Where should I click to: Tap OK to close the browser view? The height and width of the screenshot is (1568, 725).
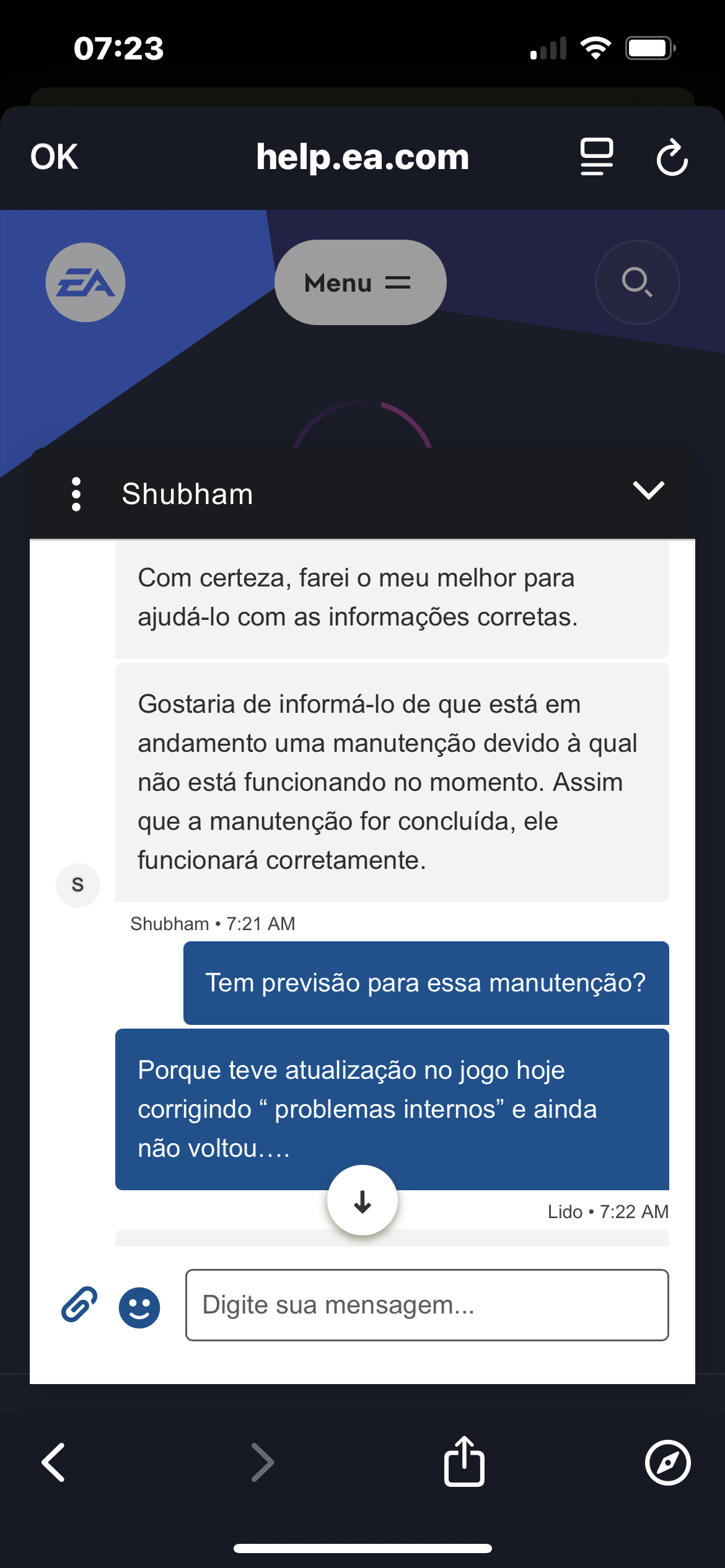pos(55,157)
